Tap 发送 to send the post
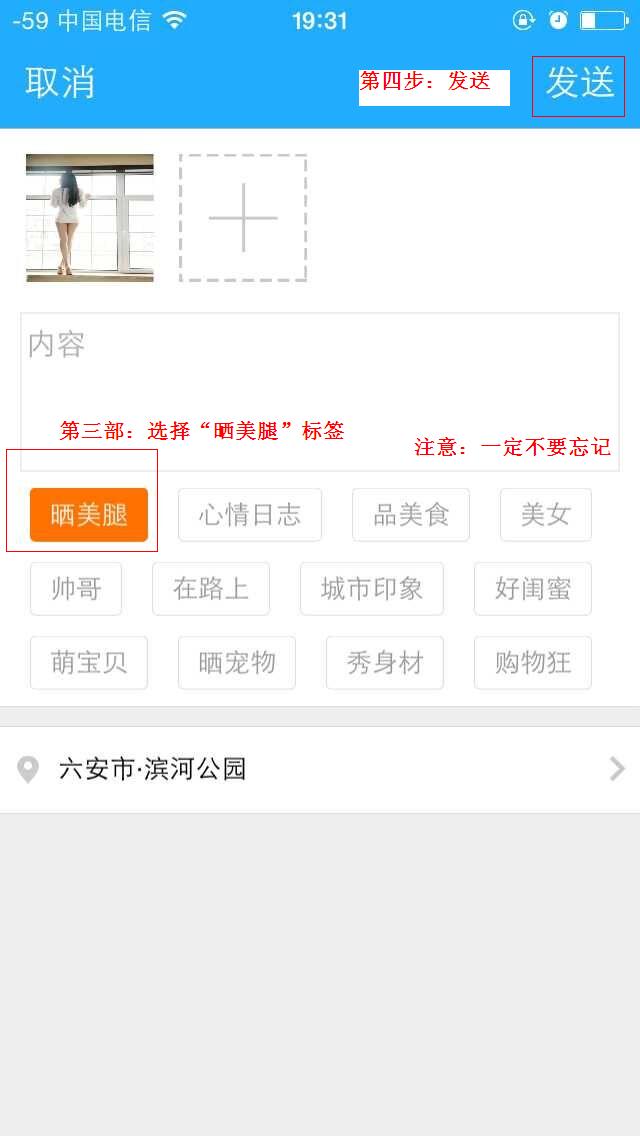The width and height of the screenshot is (640, 1136). coord(579,83)
